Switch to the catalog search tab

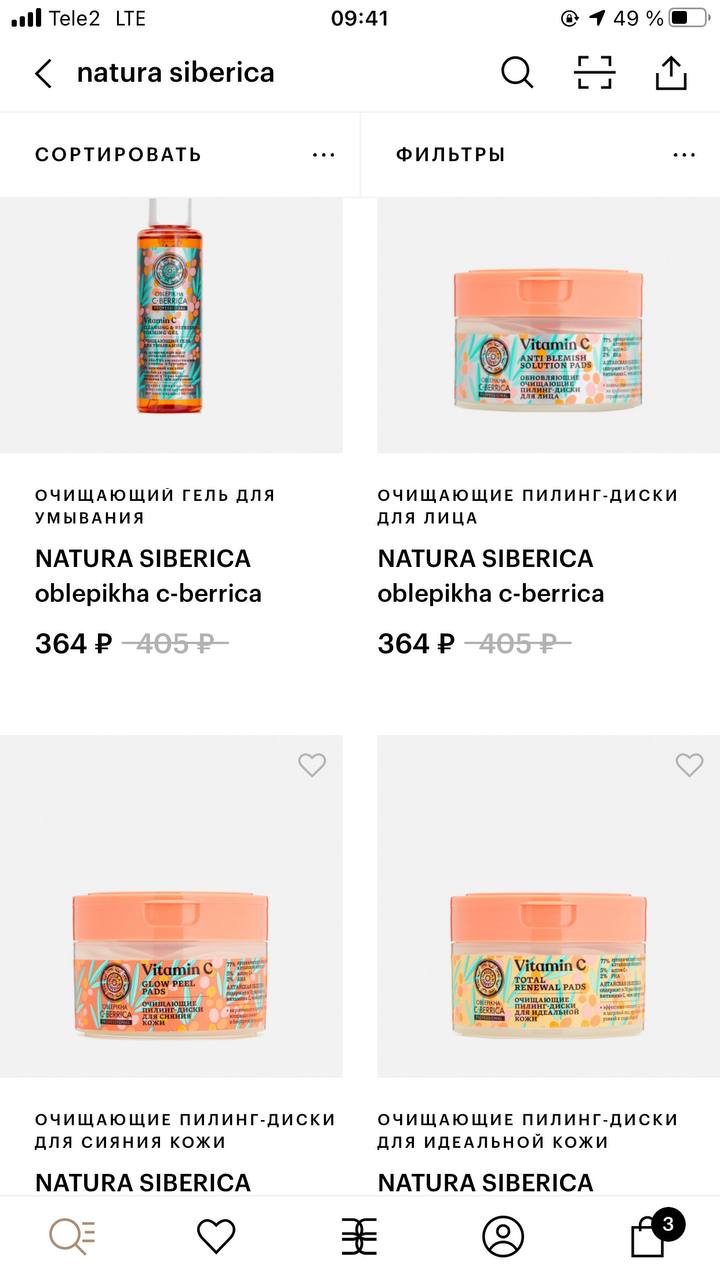(x=72, y=1237)
